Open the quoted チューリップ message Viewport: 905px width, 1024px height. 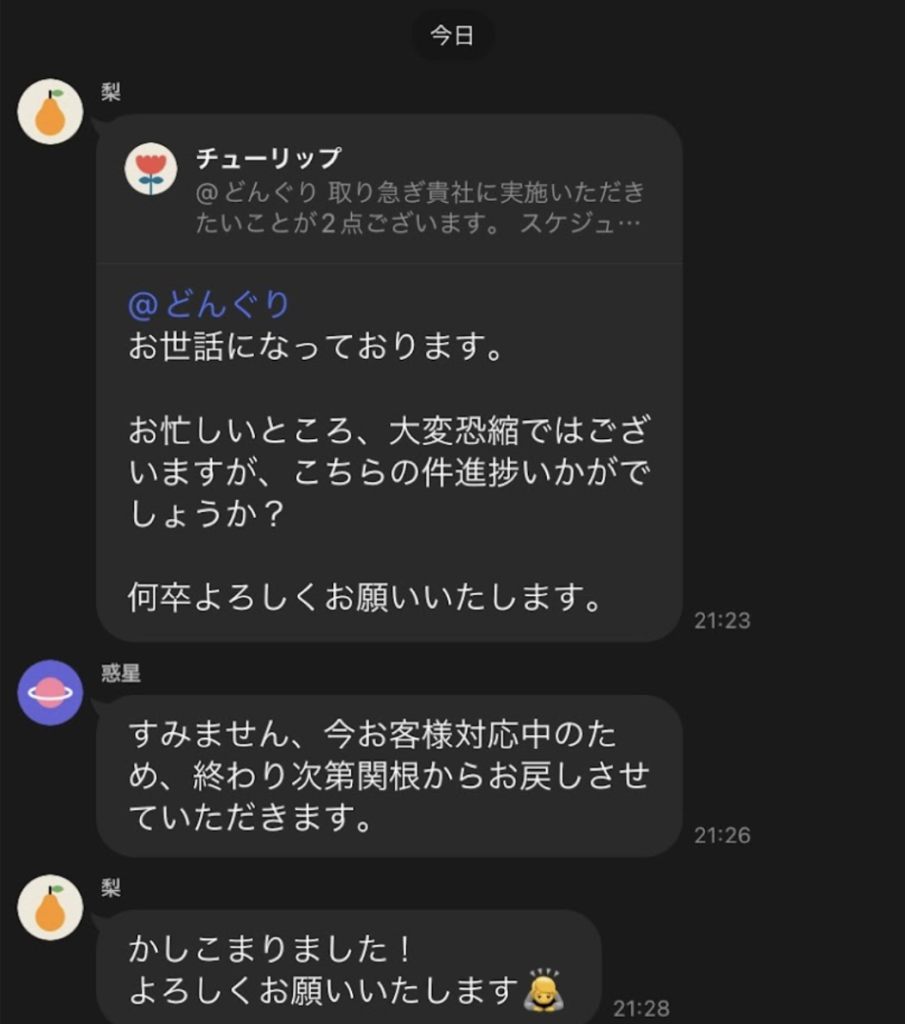pos(390,190)
